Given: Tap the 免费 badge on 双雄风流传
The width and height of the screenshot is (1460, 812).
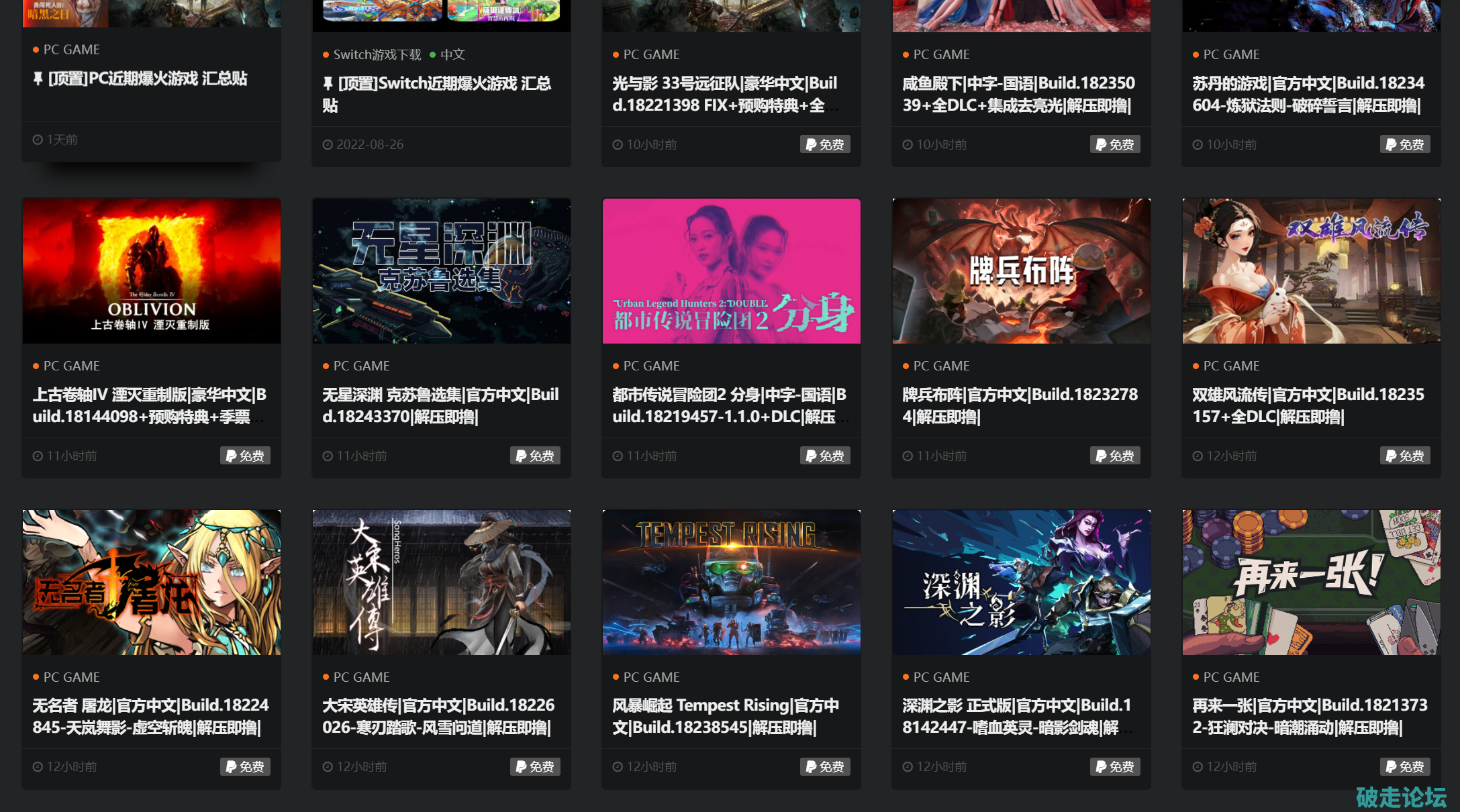Looking at the screenshot, I should pos(1405,456).
